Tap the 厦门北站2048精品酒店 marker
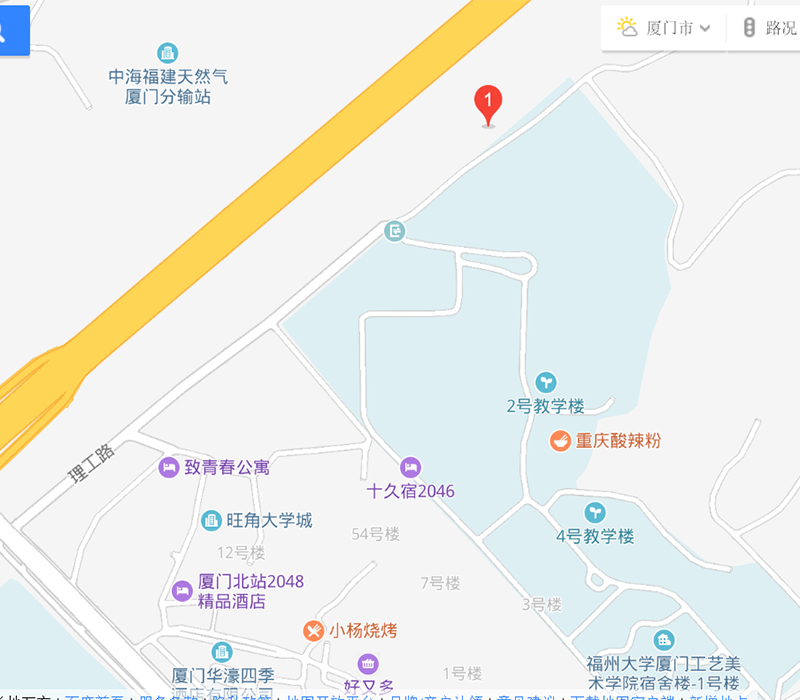This screenshot has height=700, width=800. tap(182, 590)
